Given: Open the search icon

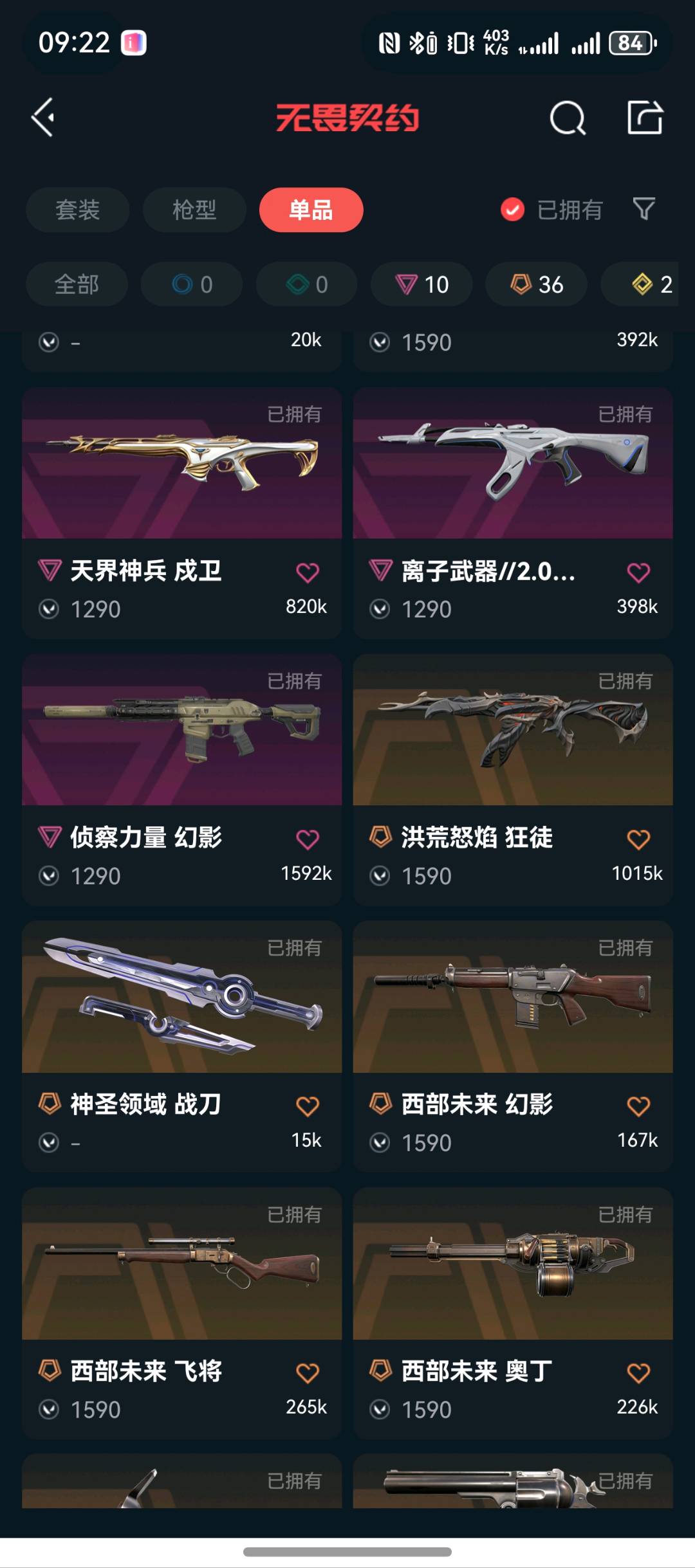Looking at the screenshot, I should [568, 118].
